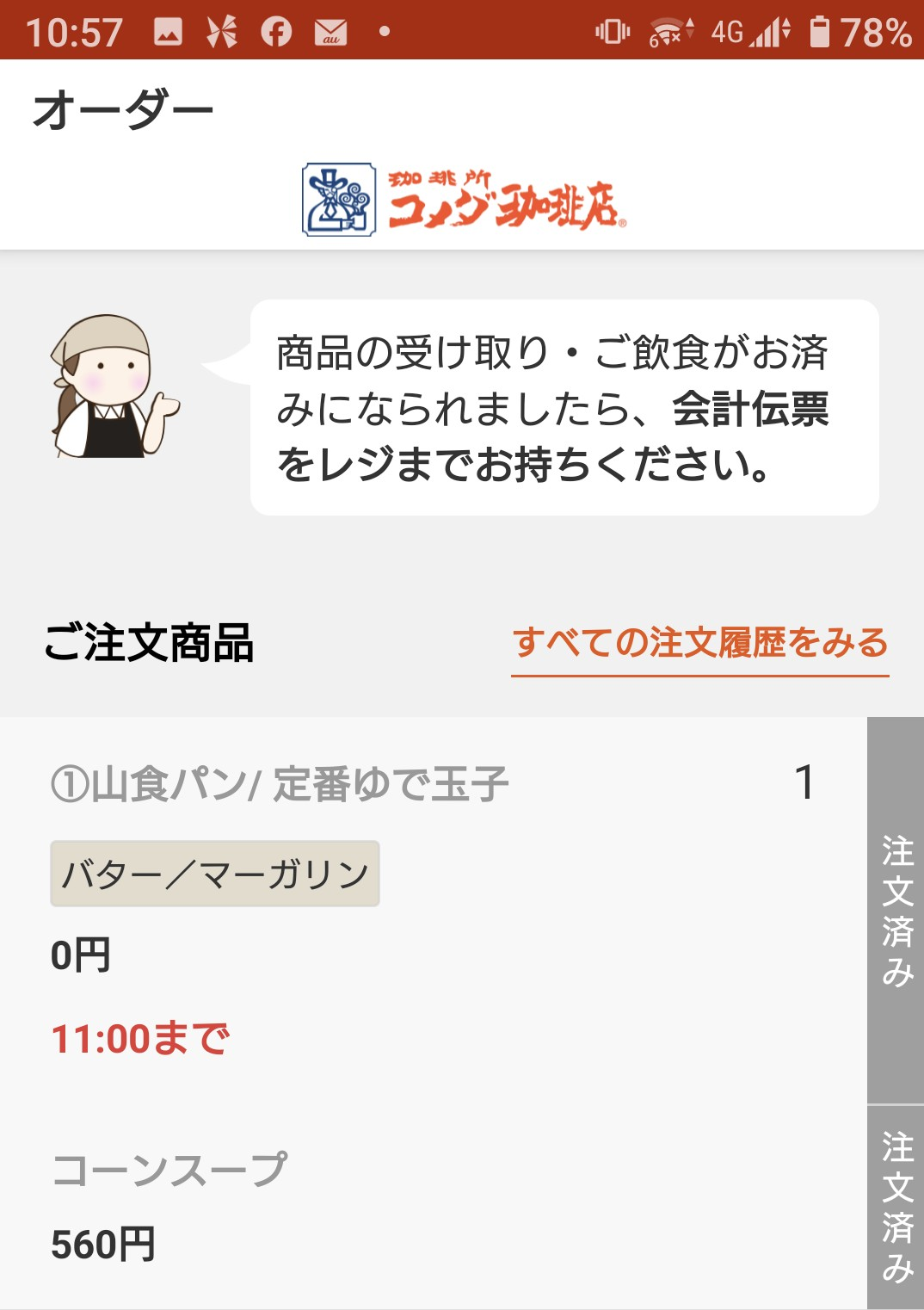Screen dimensions: 924x1310
Task: Tap 注文済み button beside 山食パン item
Action: click(896, 910)
